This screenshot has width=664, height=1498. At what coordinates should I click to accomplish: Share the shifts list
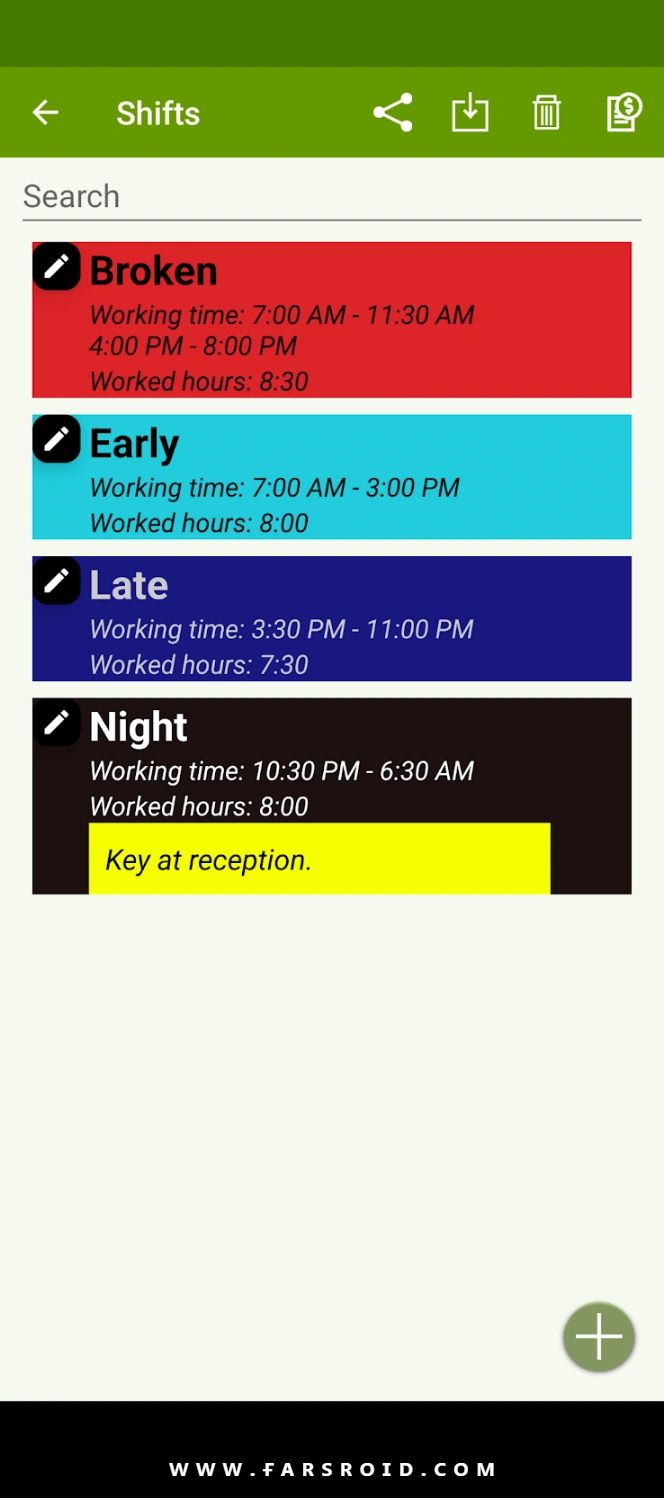click(x=393, y=113)
